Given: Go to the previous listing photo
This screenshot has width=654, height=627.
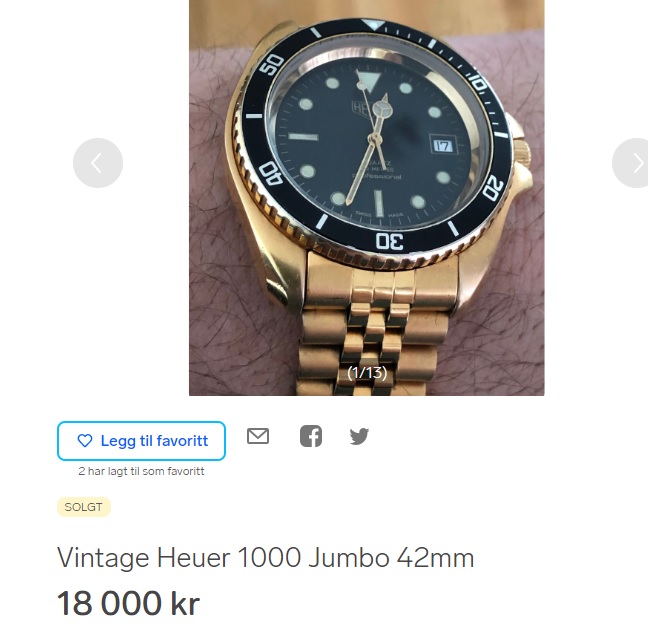Looking at the screenshot, I should click(x=97, y=163).
